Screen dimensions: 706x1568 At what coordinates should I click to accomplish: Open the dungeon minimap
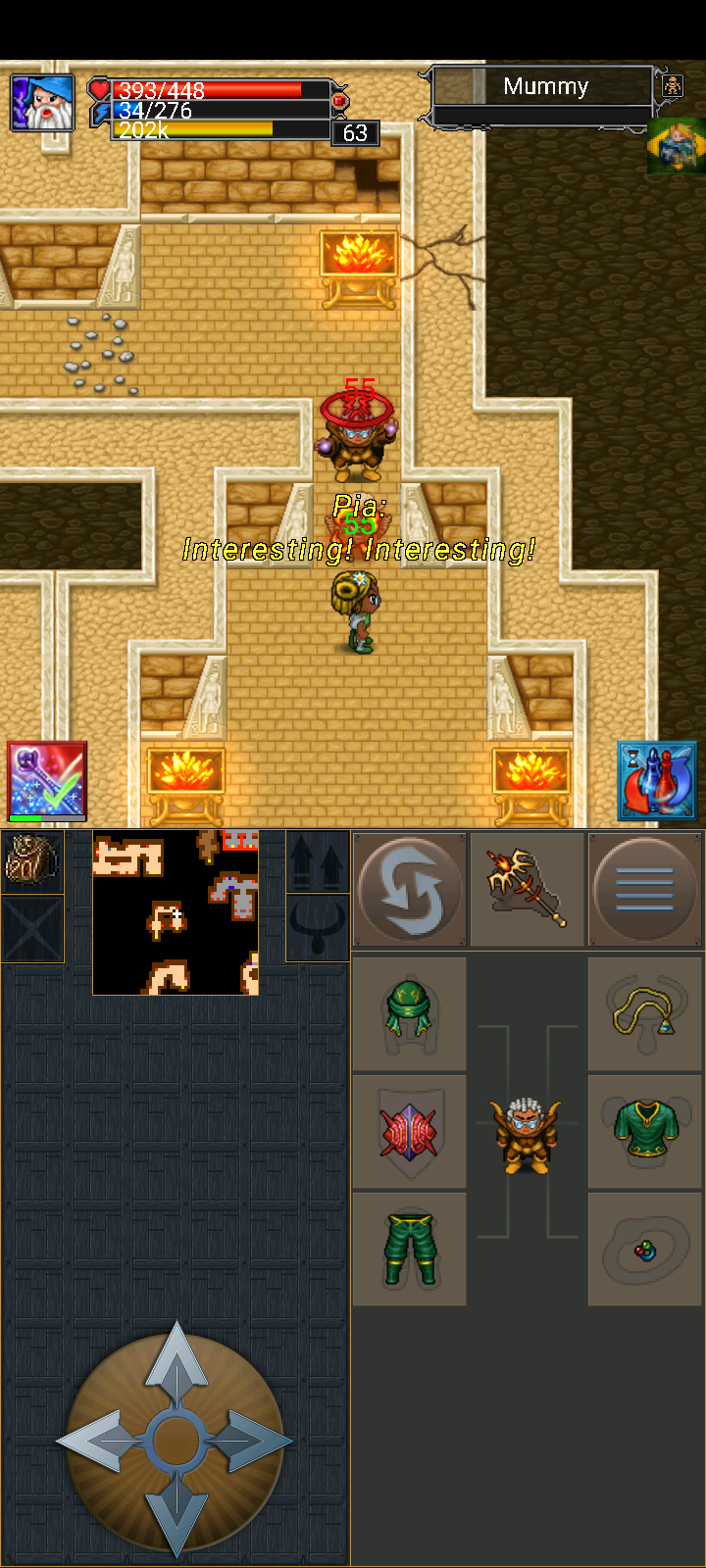point(176,912)
